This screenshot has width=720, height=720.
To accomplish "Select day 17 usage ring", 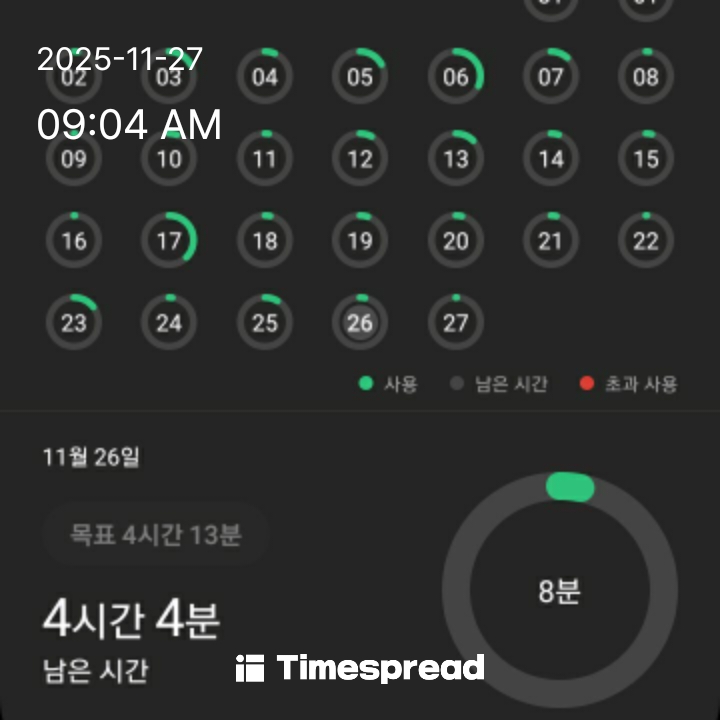I will pyautogui.click(x=169, y=241).
